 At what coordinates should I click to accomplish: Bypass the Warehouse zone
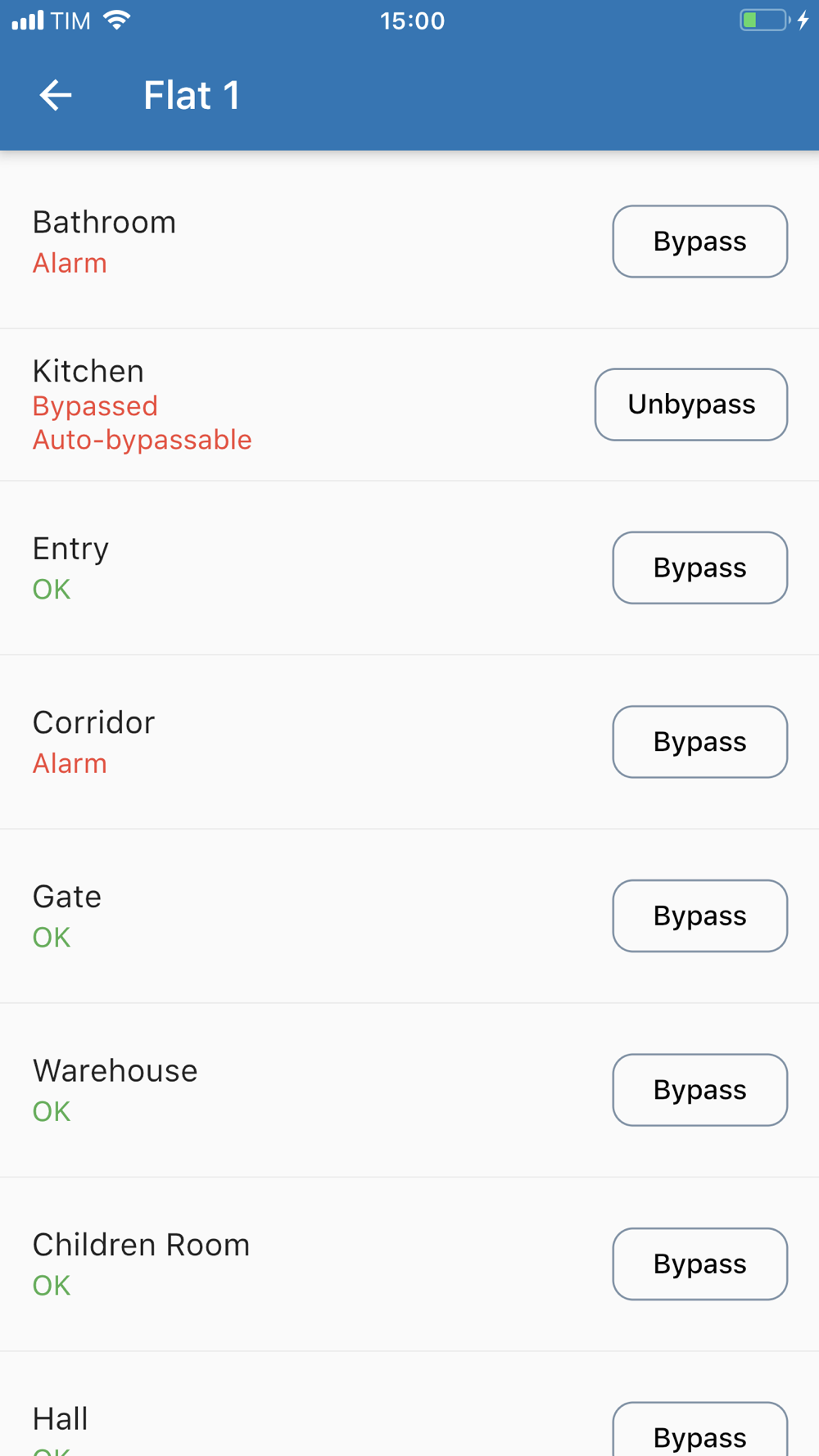(x=700, y=1090)
